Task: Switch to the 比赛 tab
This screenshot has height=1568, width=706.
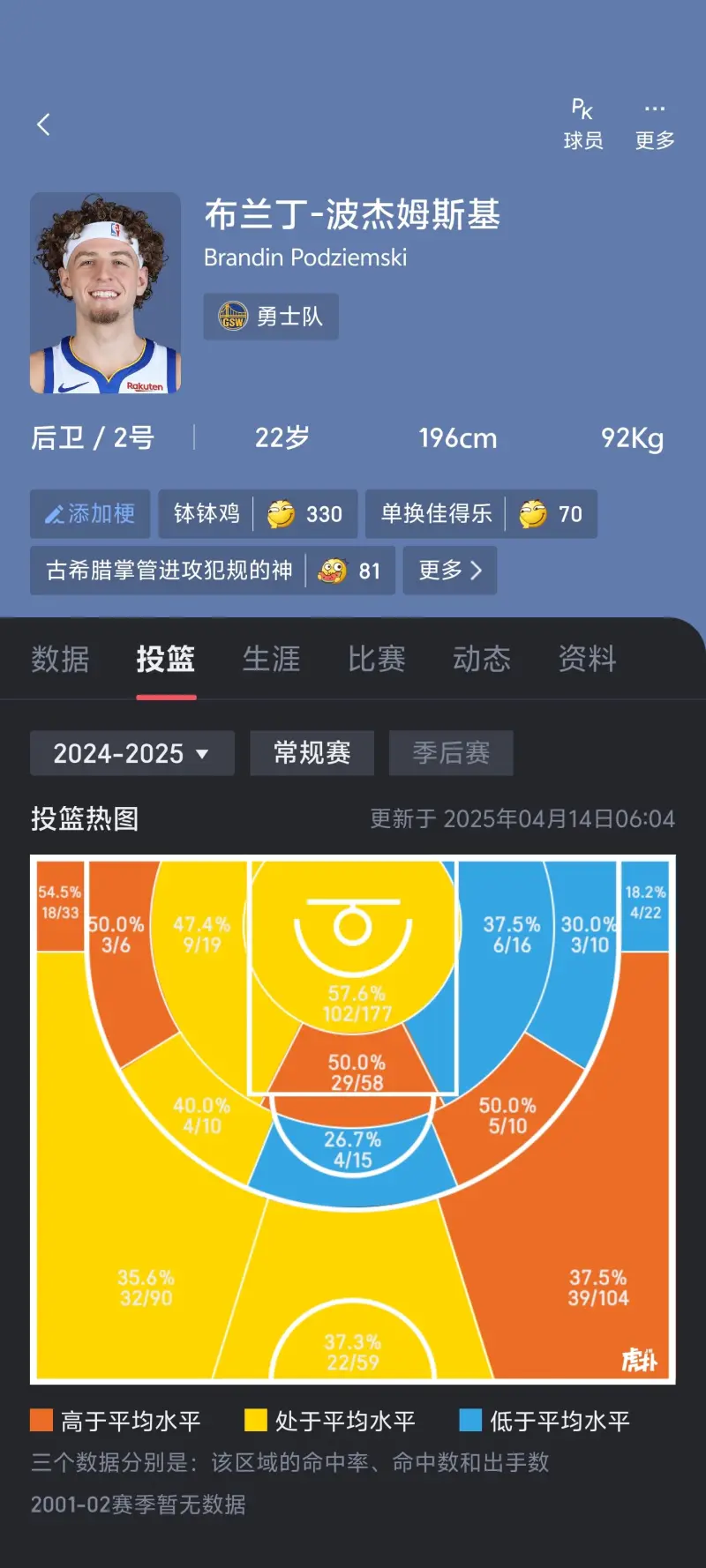Action: [x=376, y=659]
